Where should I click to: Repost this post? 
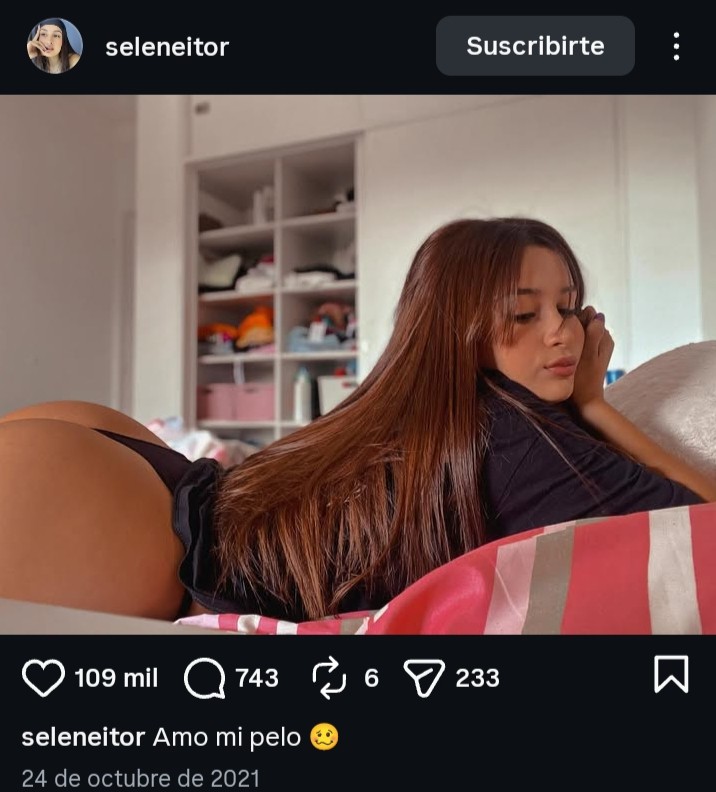329,678
